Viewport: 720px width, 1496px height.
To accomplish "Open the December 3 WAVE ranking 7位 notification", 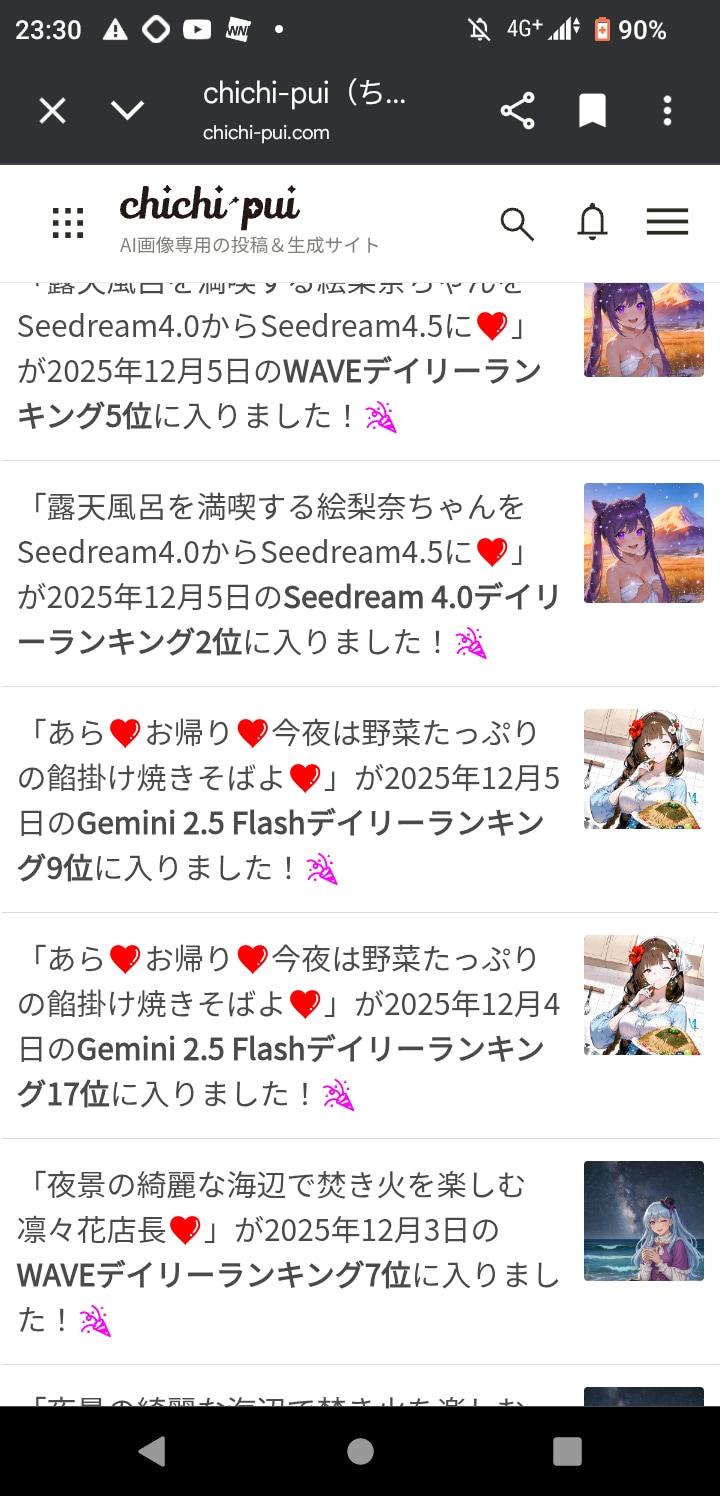I will click(290, 1252).
